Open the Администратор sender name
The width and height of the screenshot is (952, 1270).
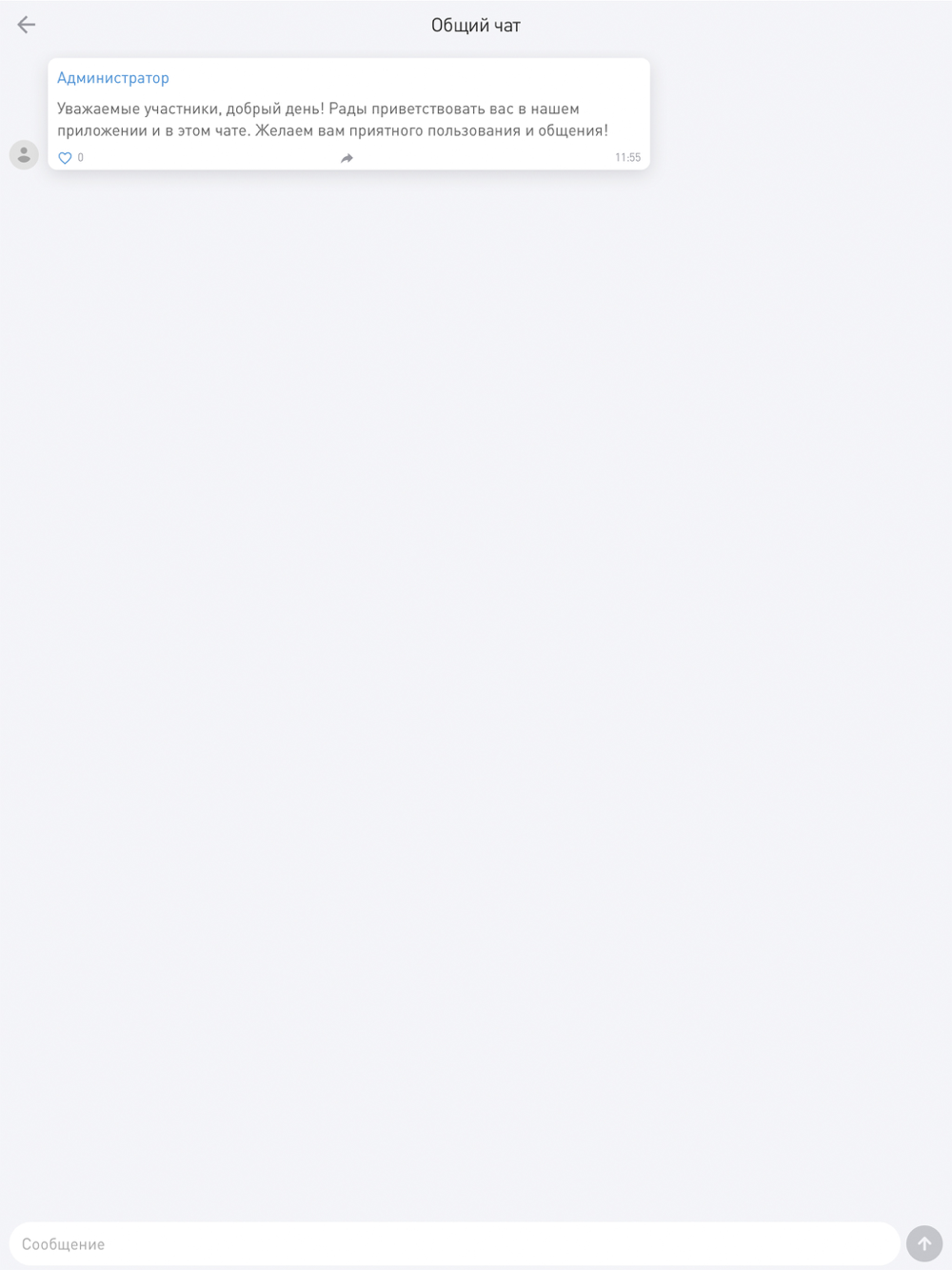113,78
